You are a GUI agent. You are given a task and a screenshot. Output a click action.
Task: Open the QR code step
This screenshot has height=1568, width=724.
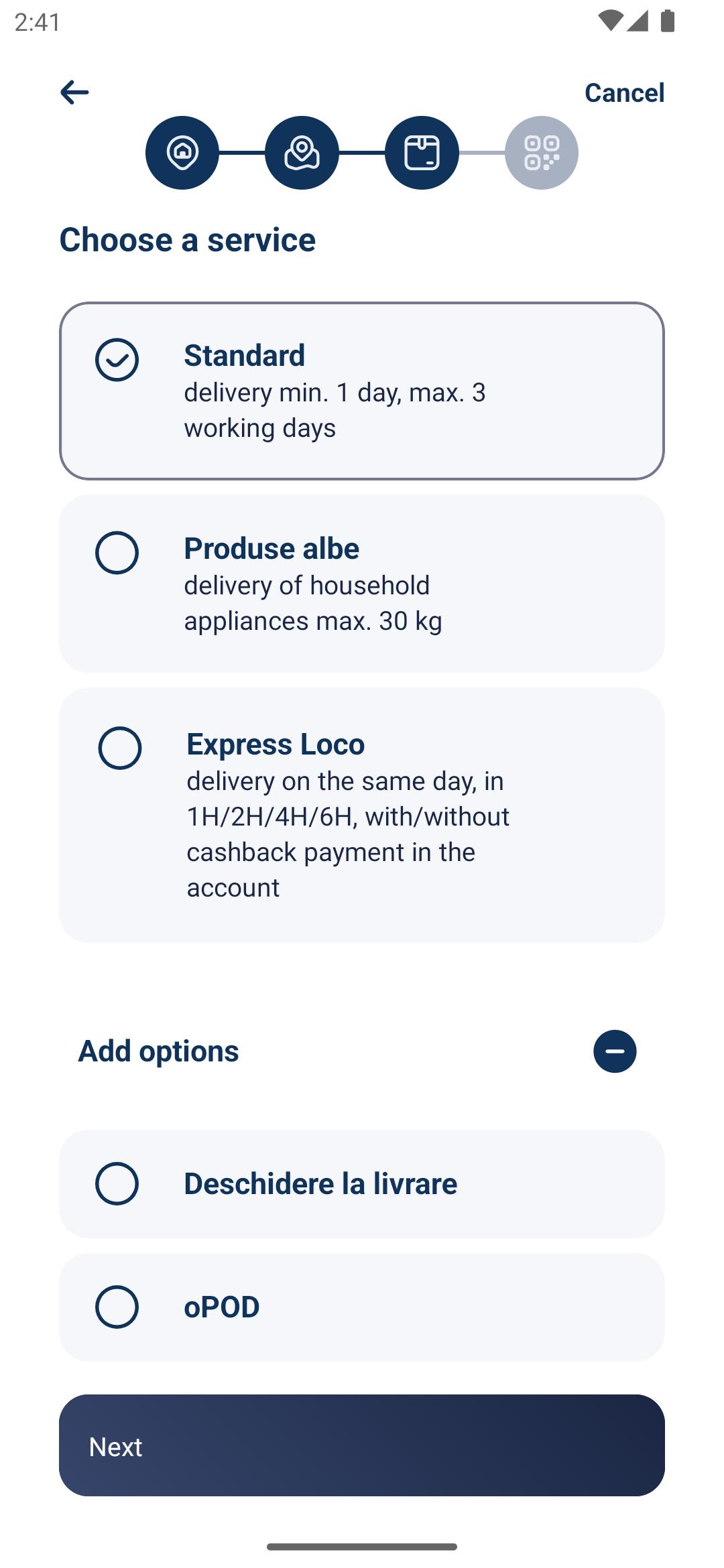pos(542,153)
